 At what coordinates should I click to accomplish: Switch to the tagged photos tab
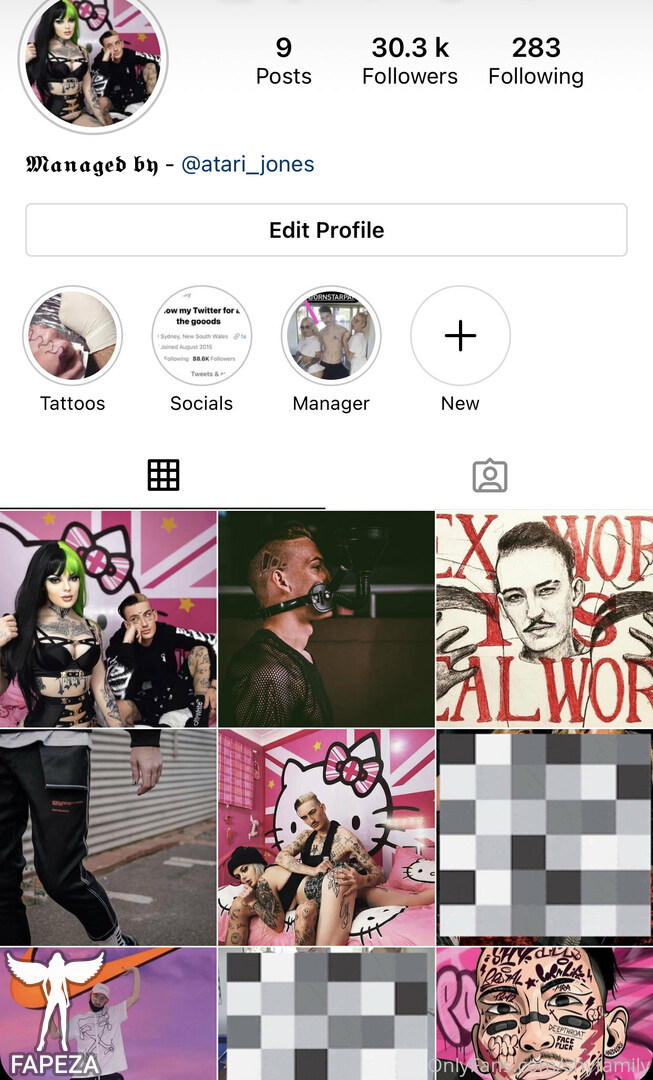[490, 475]
